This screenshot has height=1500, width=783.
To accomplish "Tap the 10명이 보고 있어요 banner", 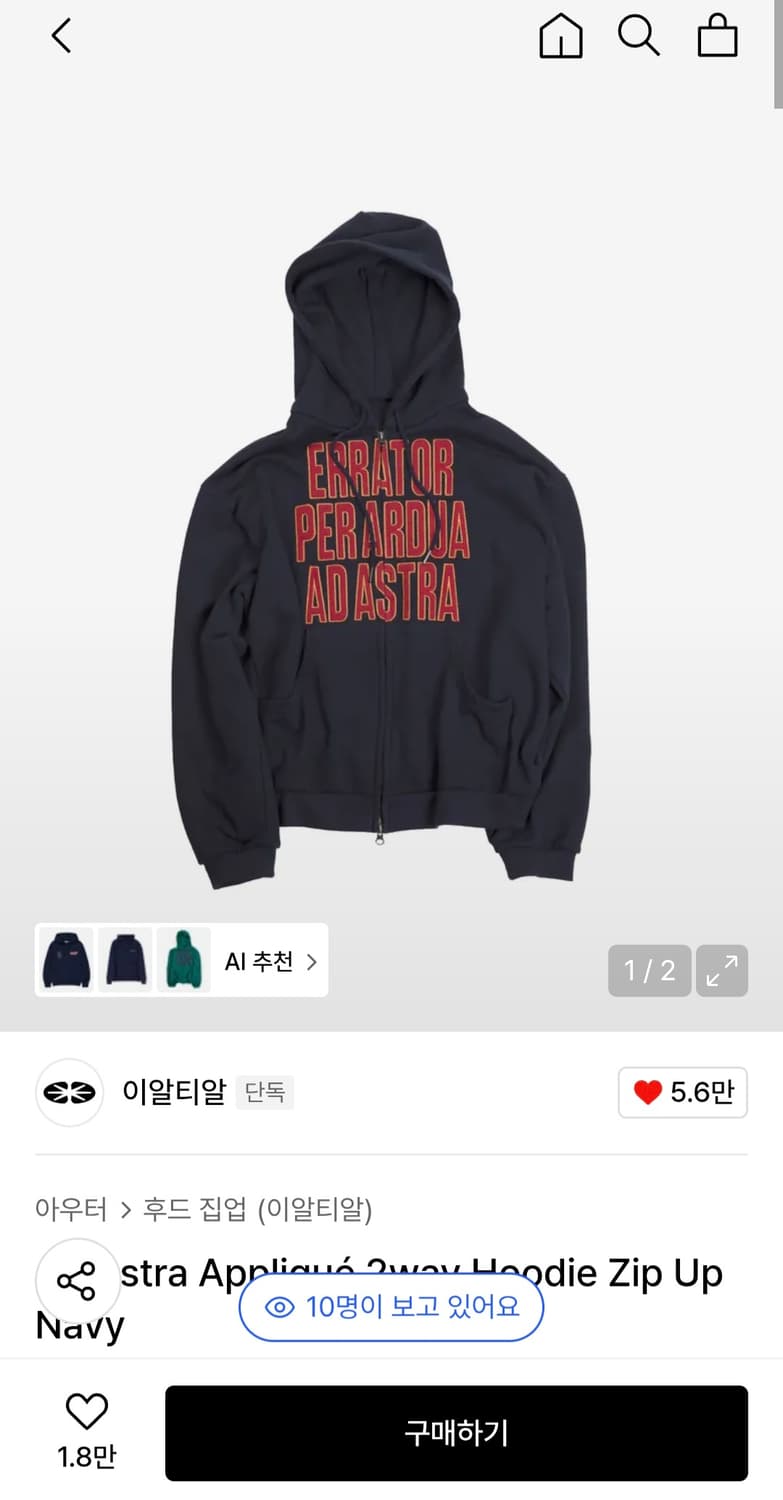I will (390, 1306).
